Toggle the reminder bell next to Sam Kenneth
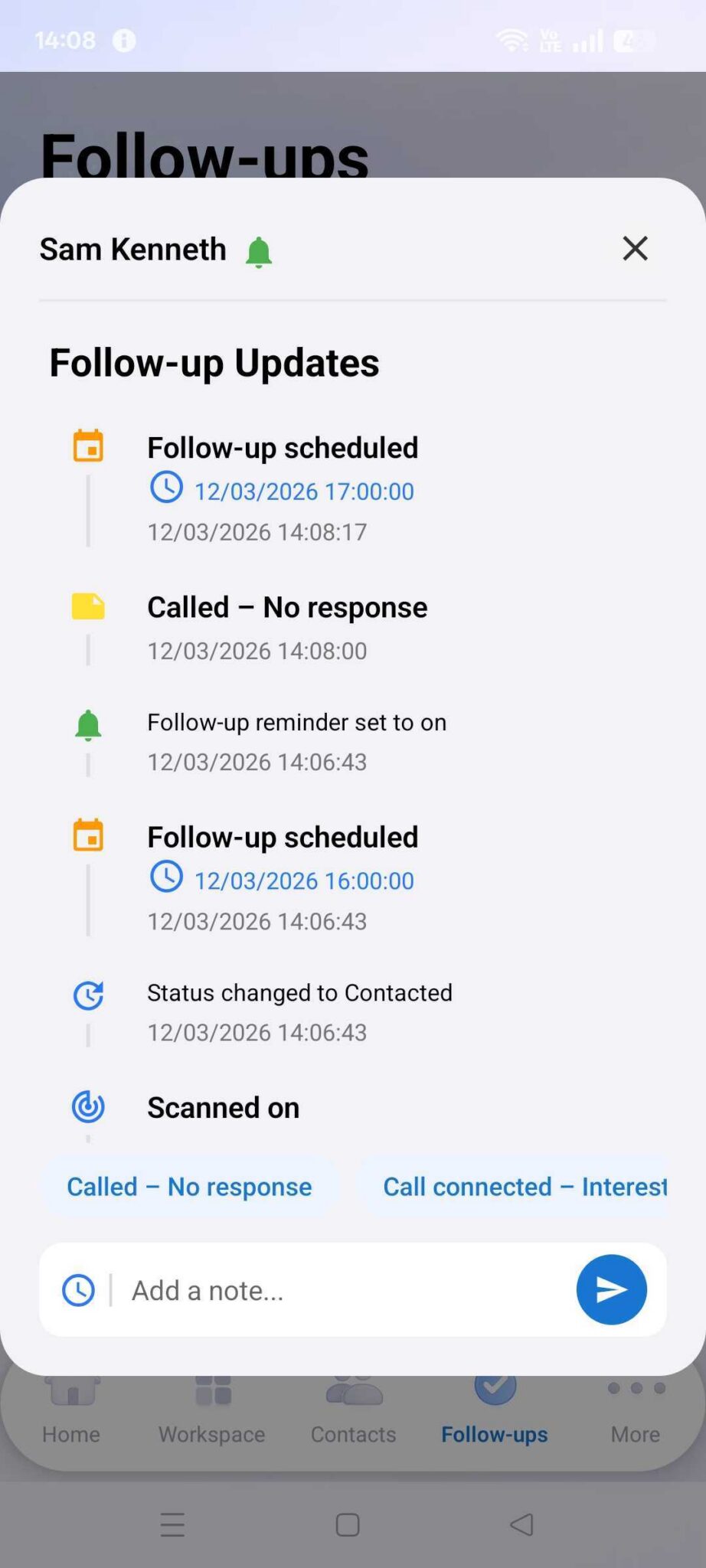706x1568 pixels. (259, 251)
